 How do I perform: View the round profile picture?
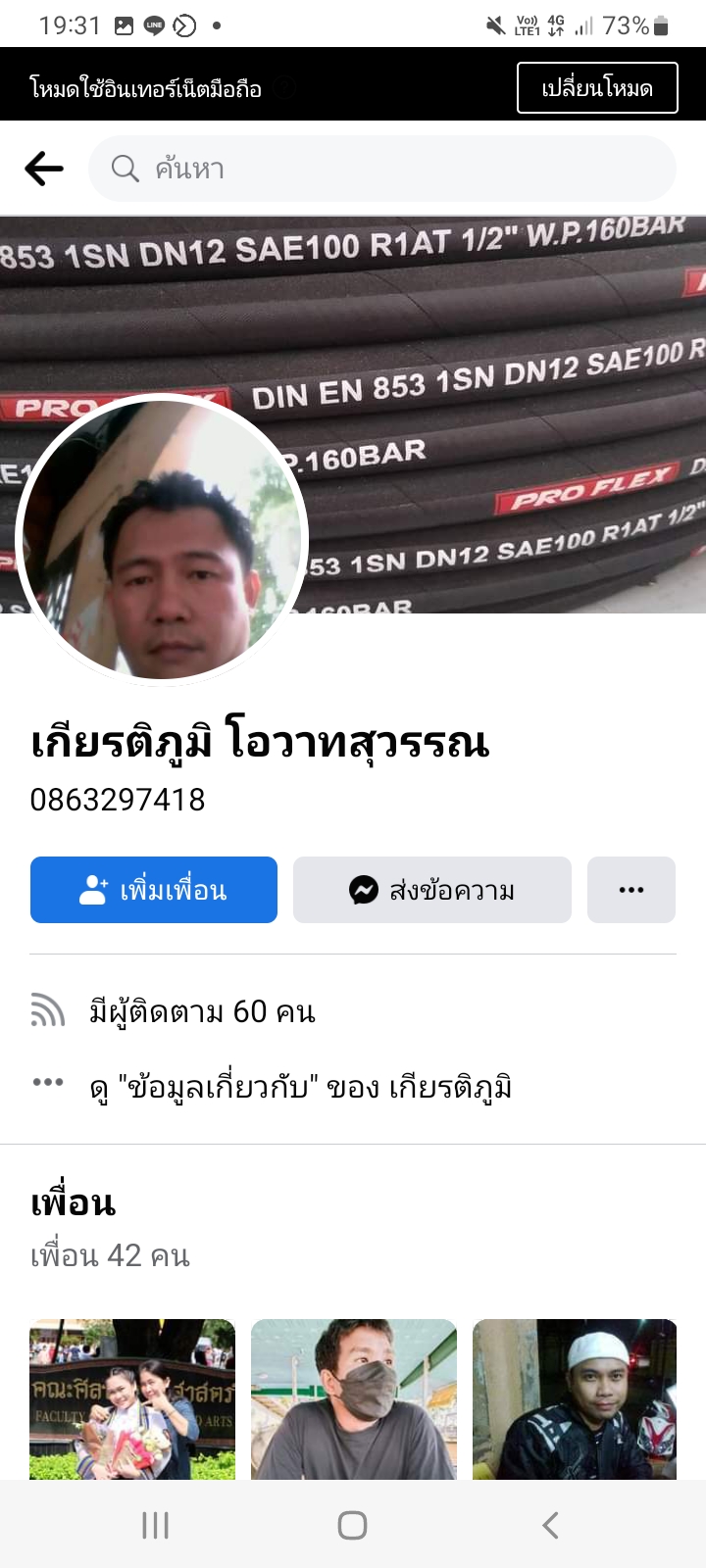(x=162, y=540)
